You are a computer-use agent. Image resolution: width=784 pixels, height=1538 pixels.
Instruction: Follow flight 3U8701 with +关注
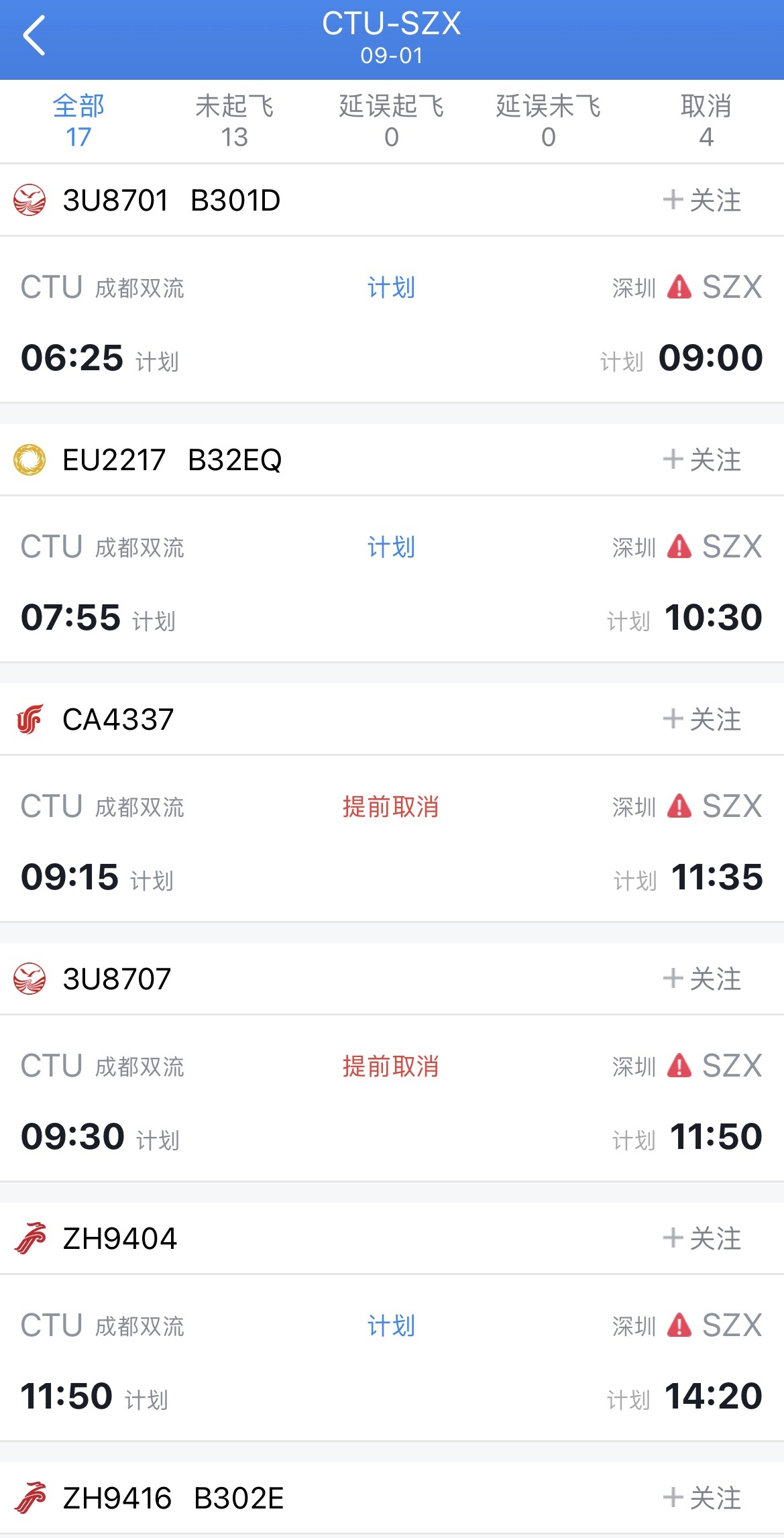coord(702,200)
